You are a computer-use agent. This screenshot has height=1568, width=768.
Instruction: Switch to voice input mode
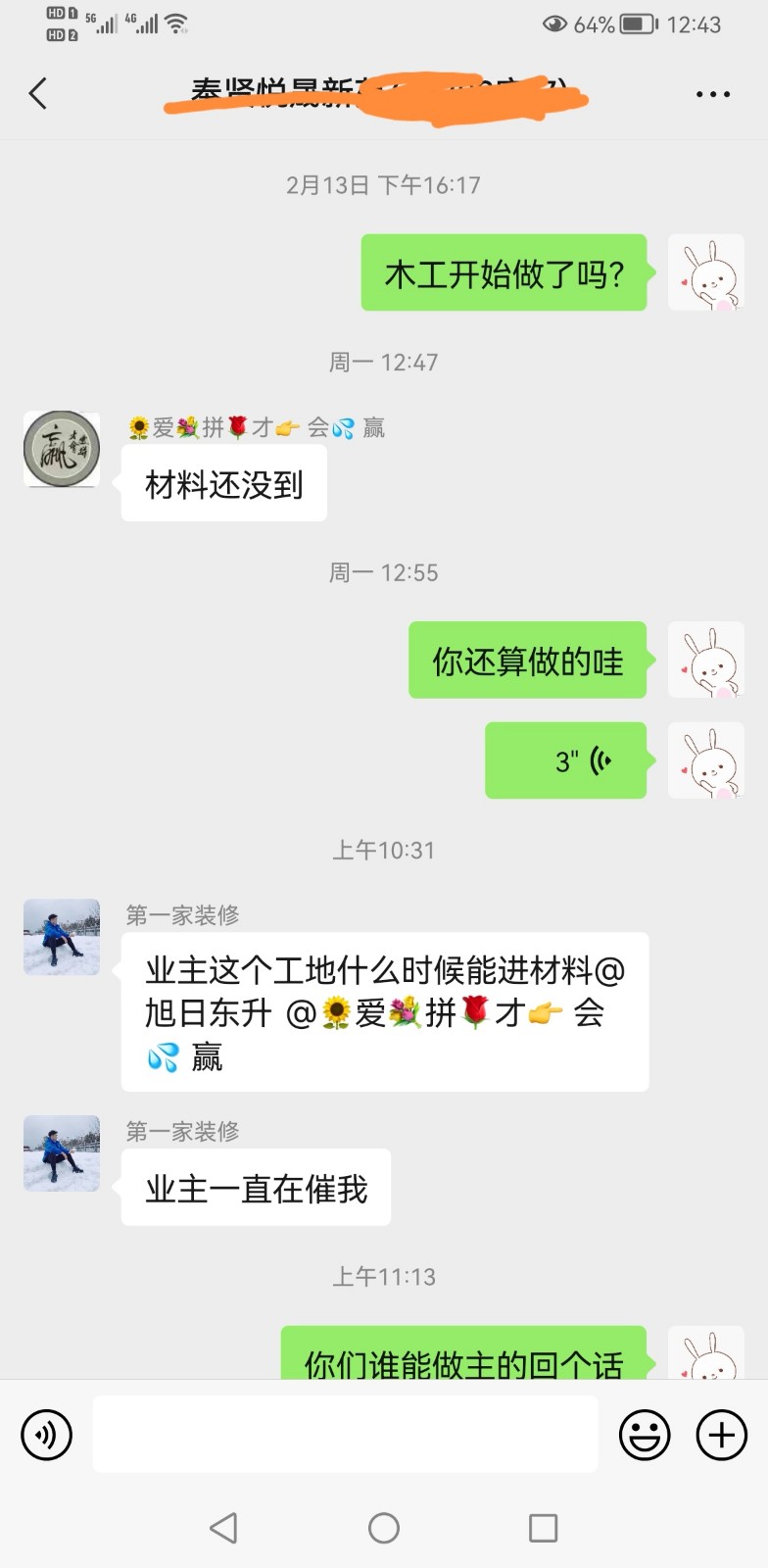click(46, 1436)
